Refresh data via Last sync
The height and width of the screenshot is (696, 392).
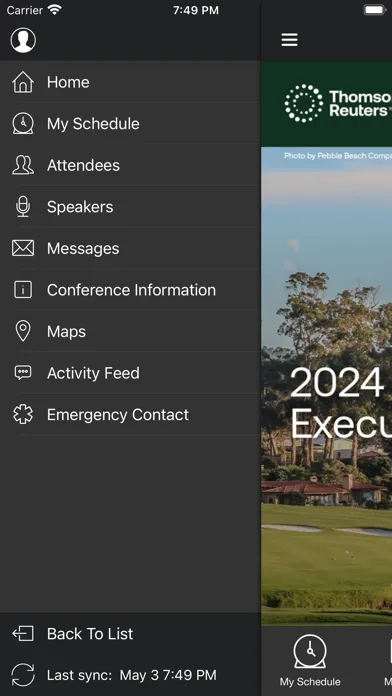[130, 675]
